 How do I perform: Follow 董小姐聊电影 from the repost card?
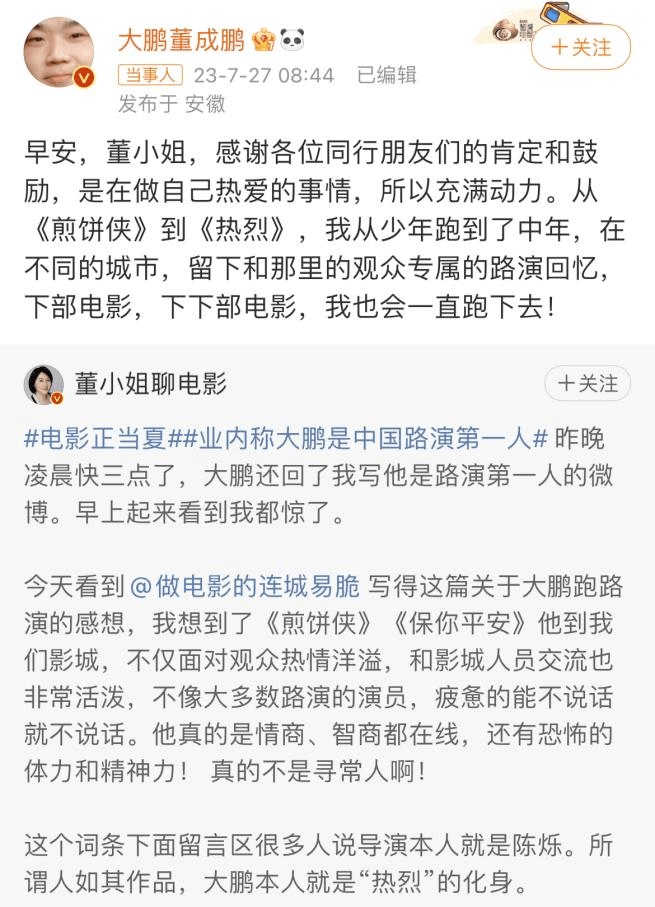coord(588,384)
